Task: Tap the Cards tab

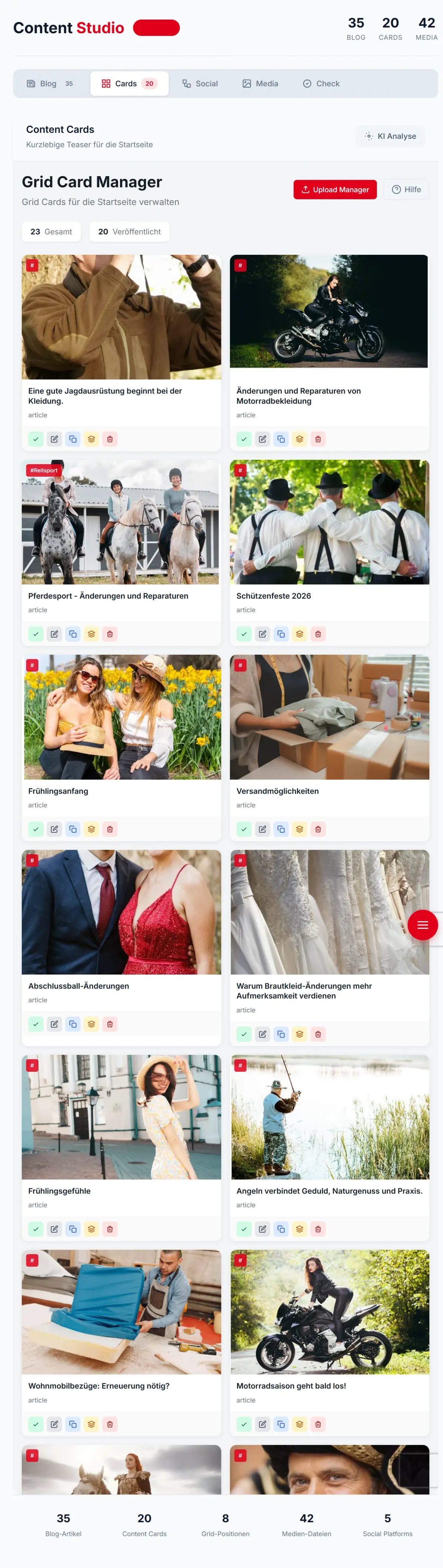Action: (x=129, y=83)
